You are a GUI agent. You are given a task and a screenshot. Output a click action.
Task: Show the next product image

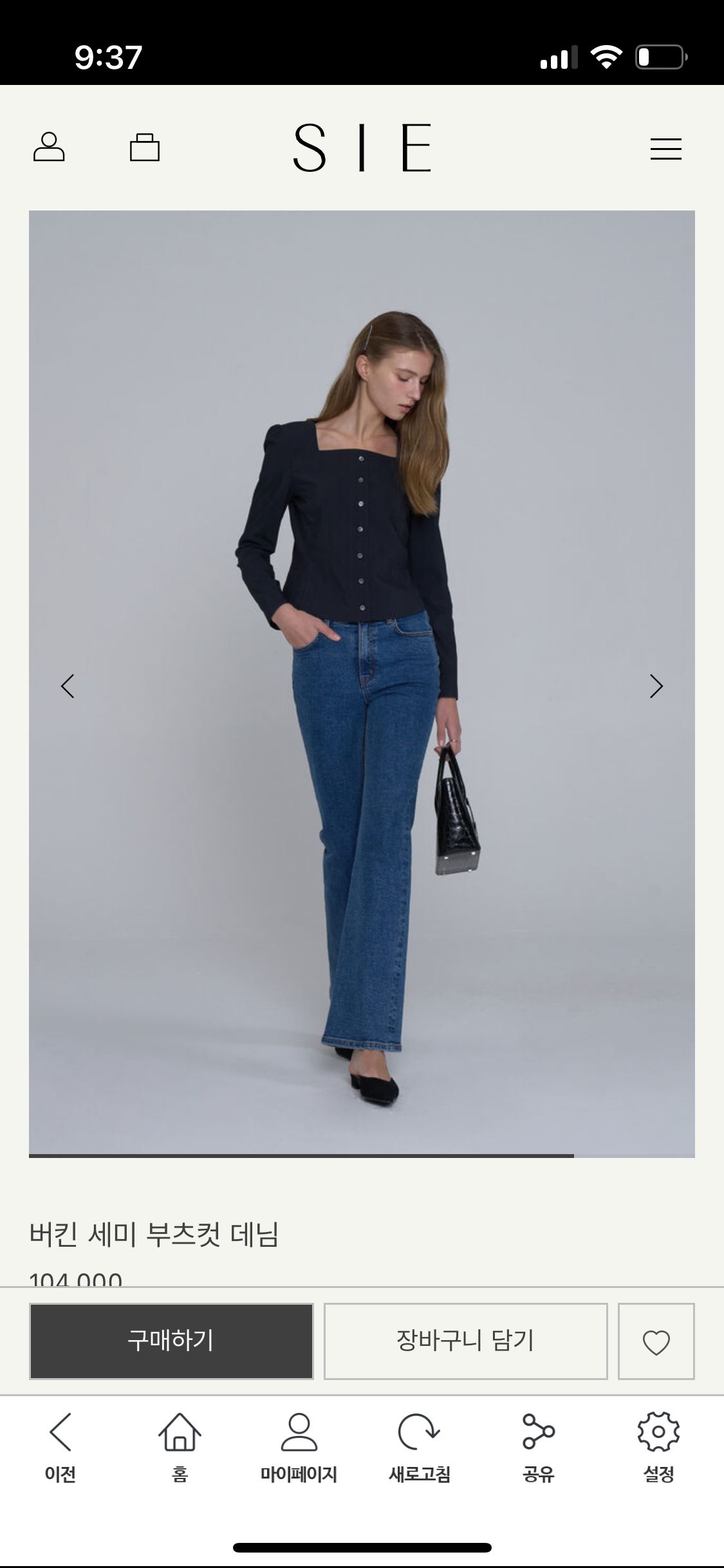pos(656,686)
